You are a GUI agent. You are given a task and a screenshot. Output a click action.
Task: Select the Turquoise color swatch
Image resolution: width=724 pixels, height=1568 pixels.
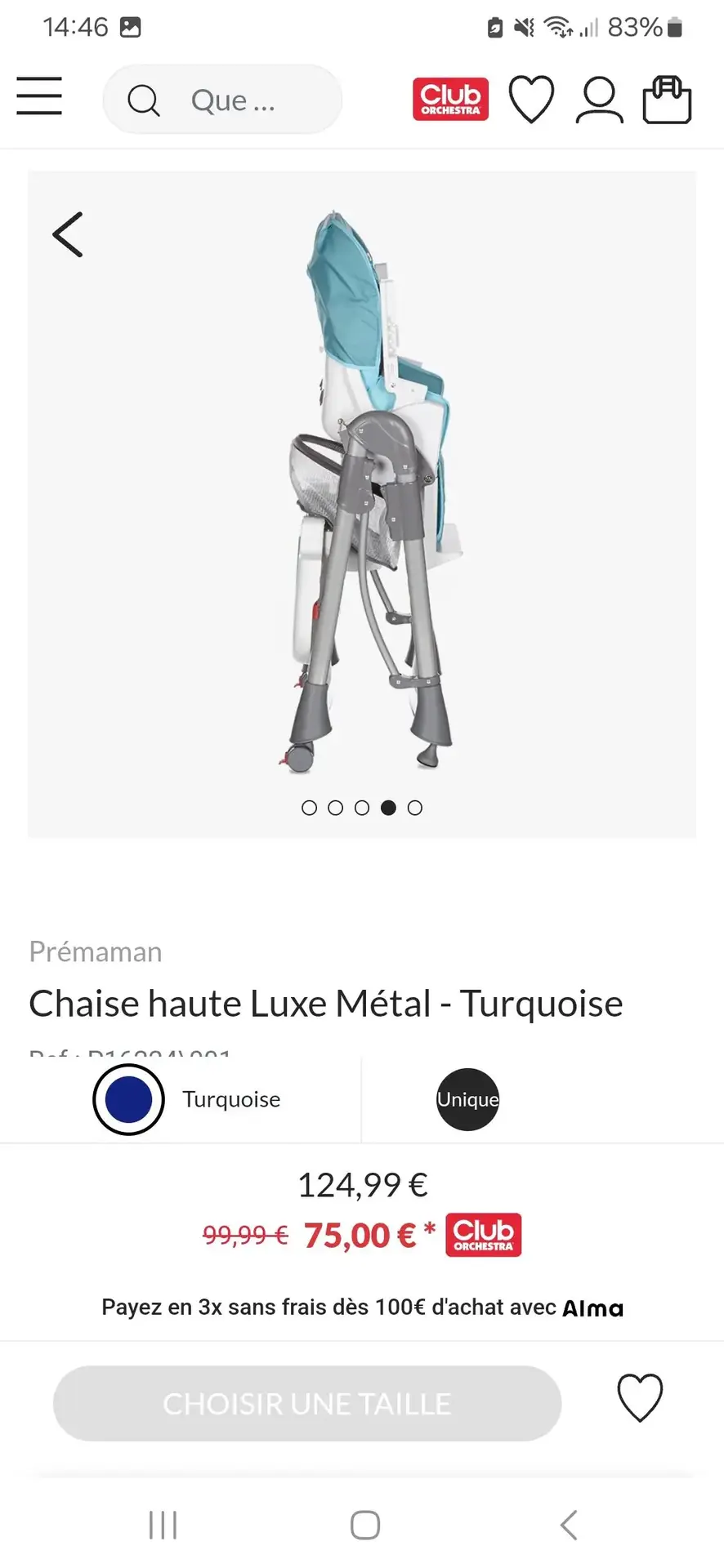pos(129,1099)
